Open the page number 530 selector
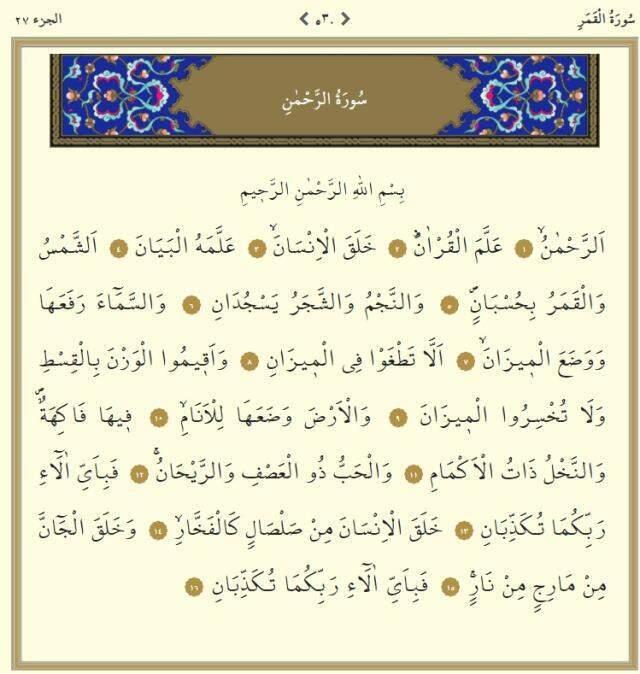640x674 pixels. click(325, 18)
